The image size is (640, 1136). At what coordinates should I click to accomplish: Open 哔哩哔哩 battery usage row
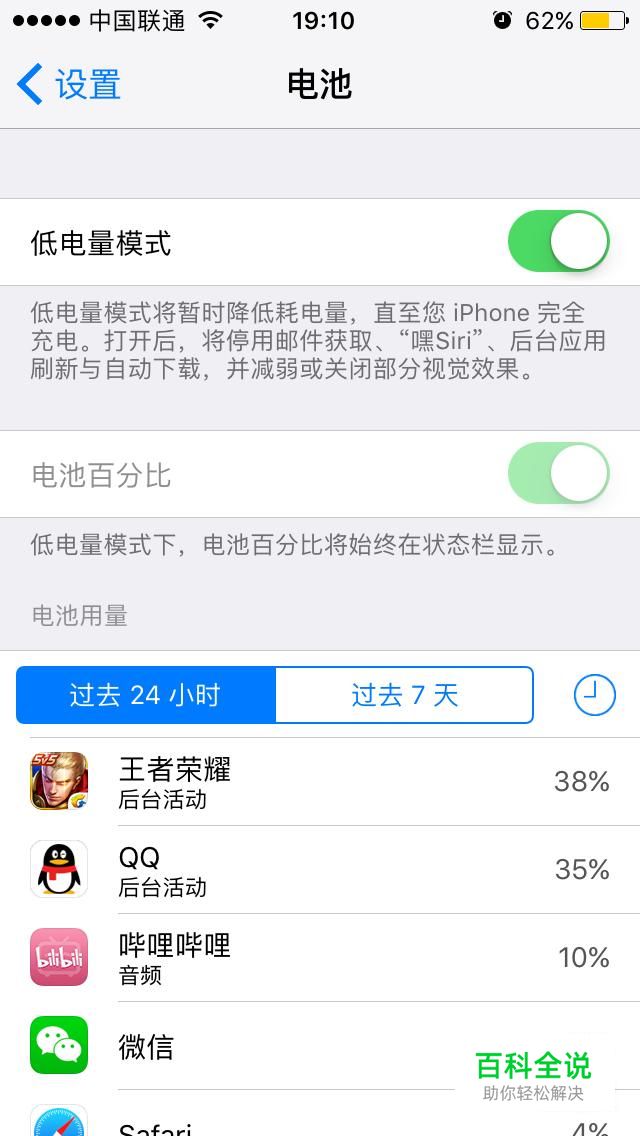(320, 958)
